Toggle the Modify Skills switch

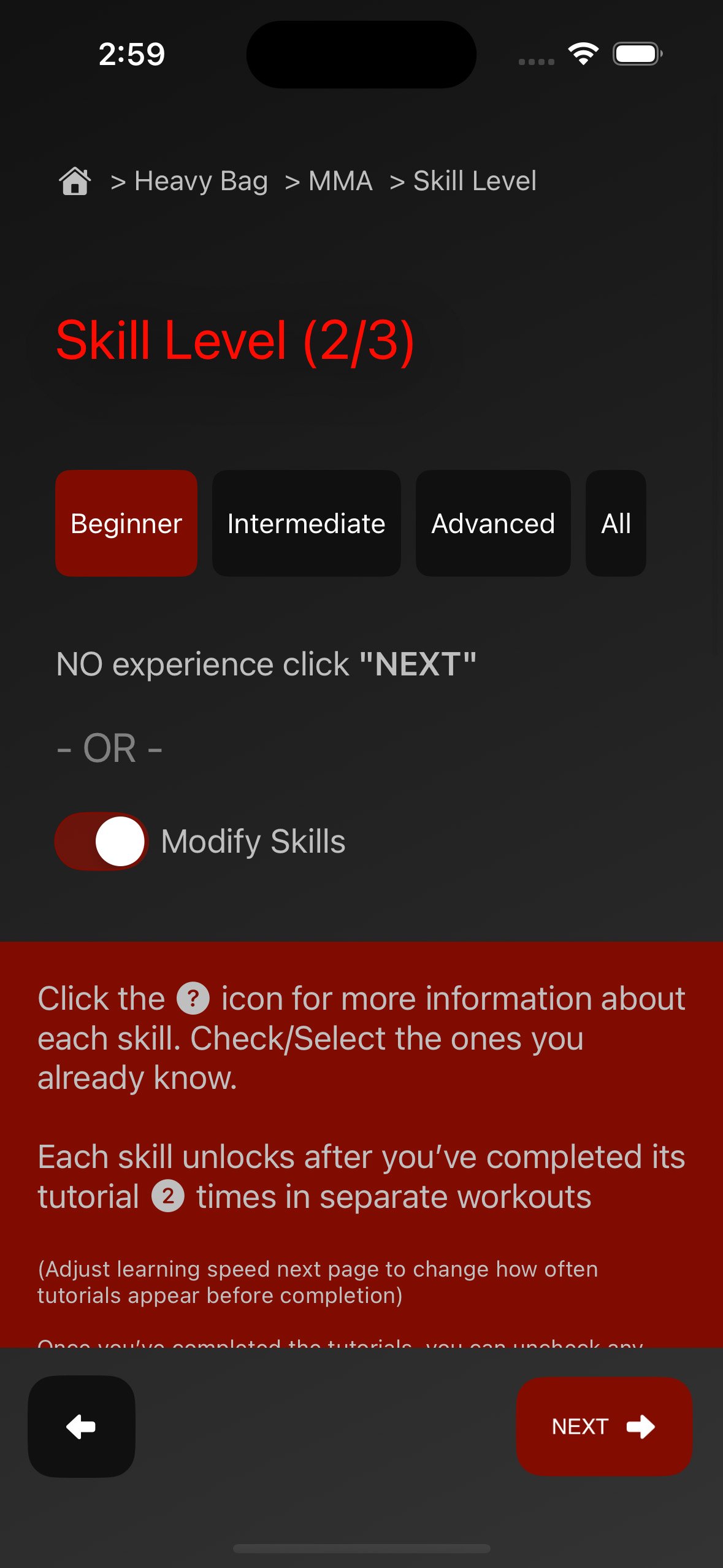[102, 841]
